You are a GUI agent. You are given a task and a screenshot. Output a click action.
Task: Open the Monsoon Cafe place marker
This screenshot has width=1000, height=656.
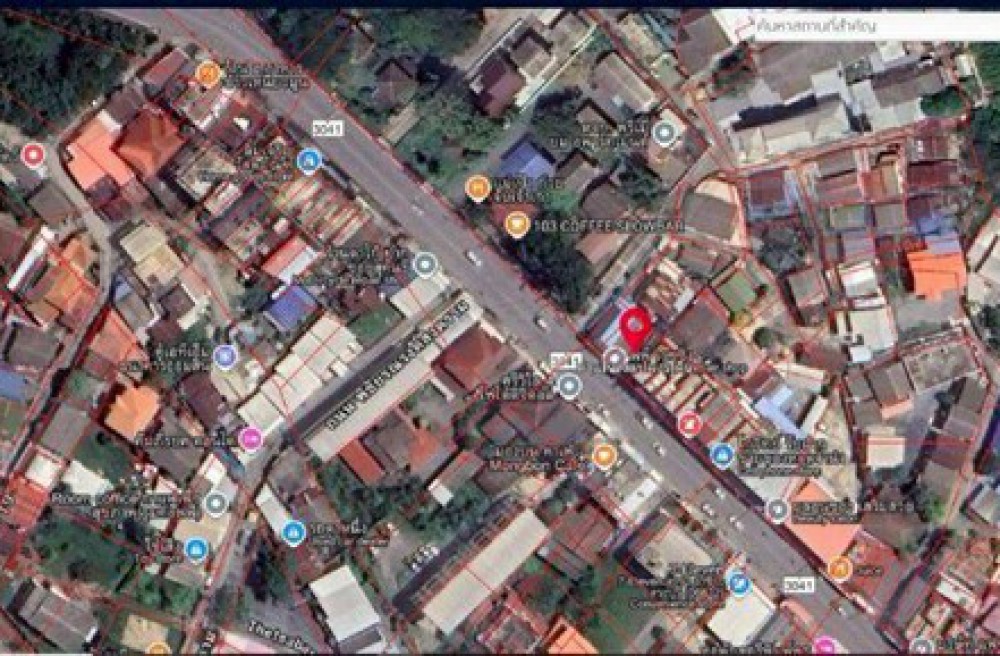[603, 456]
